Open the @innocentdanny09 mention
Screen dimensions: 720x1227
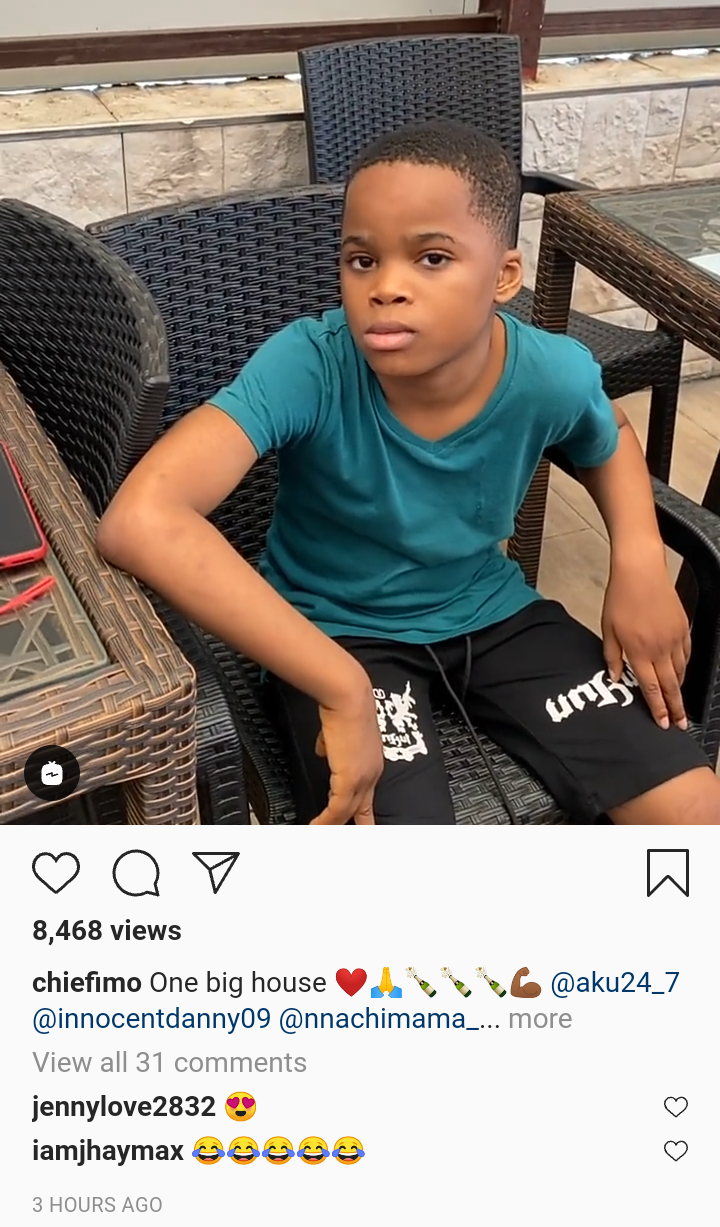[151, 1018]
